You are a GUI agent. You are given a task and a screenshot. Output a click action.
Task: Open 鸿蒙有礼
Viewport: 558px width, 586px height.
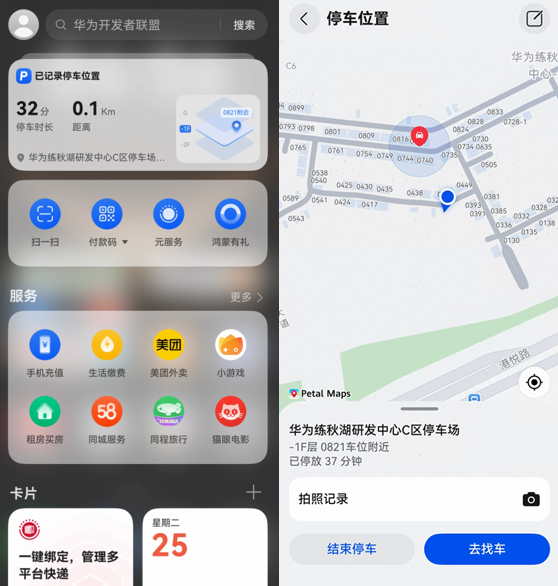(x=230, y=223)
